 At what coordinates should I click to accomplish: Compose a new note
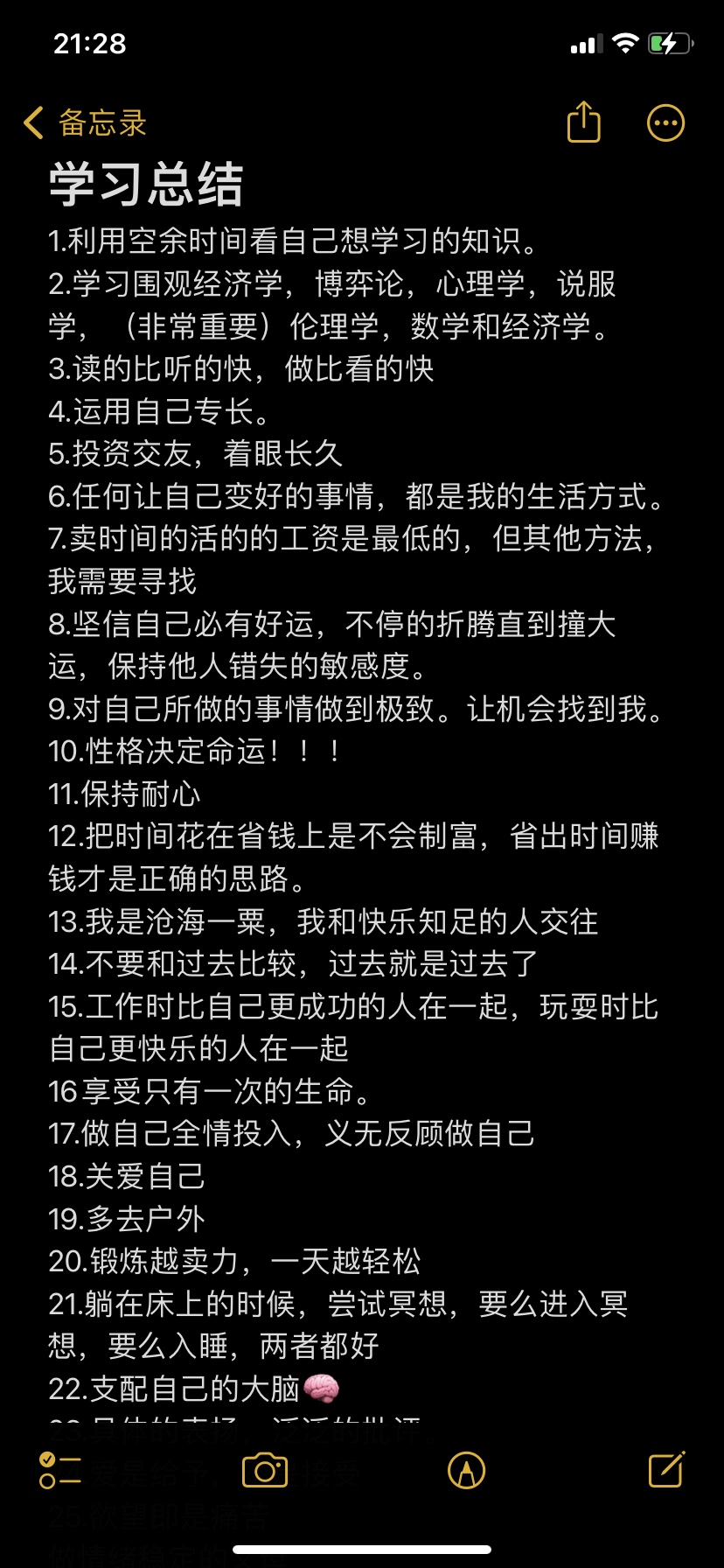(x=666, y=1469)
